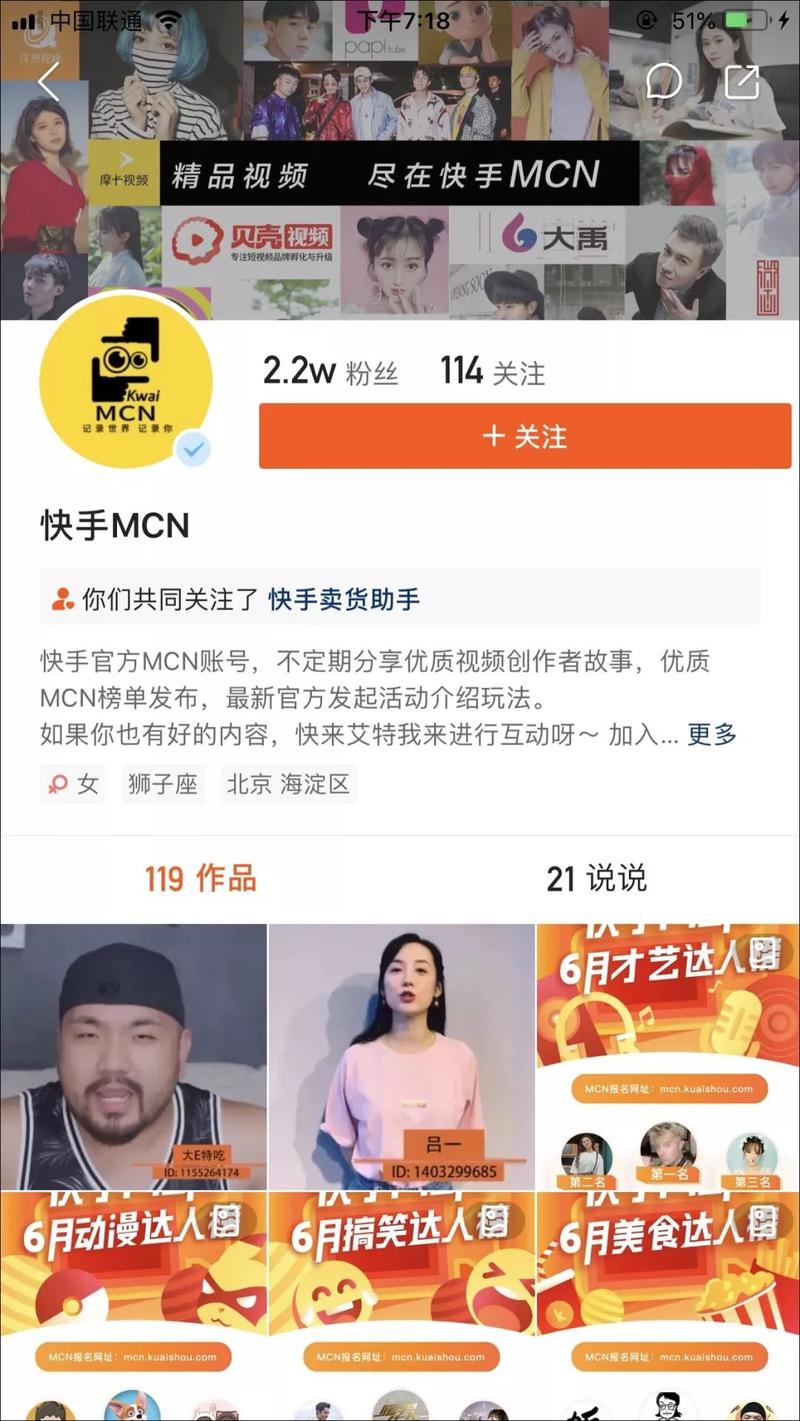Open the mutual follow person icon
800x1421 pixels.
pos(61,601)
